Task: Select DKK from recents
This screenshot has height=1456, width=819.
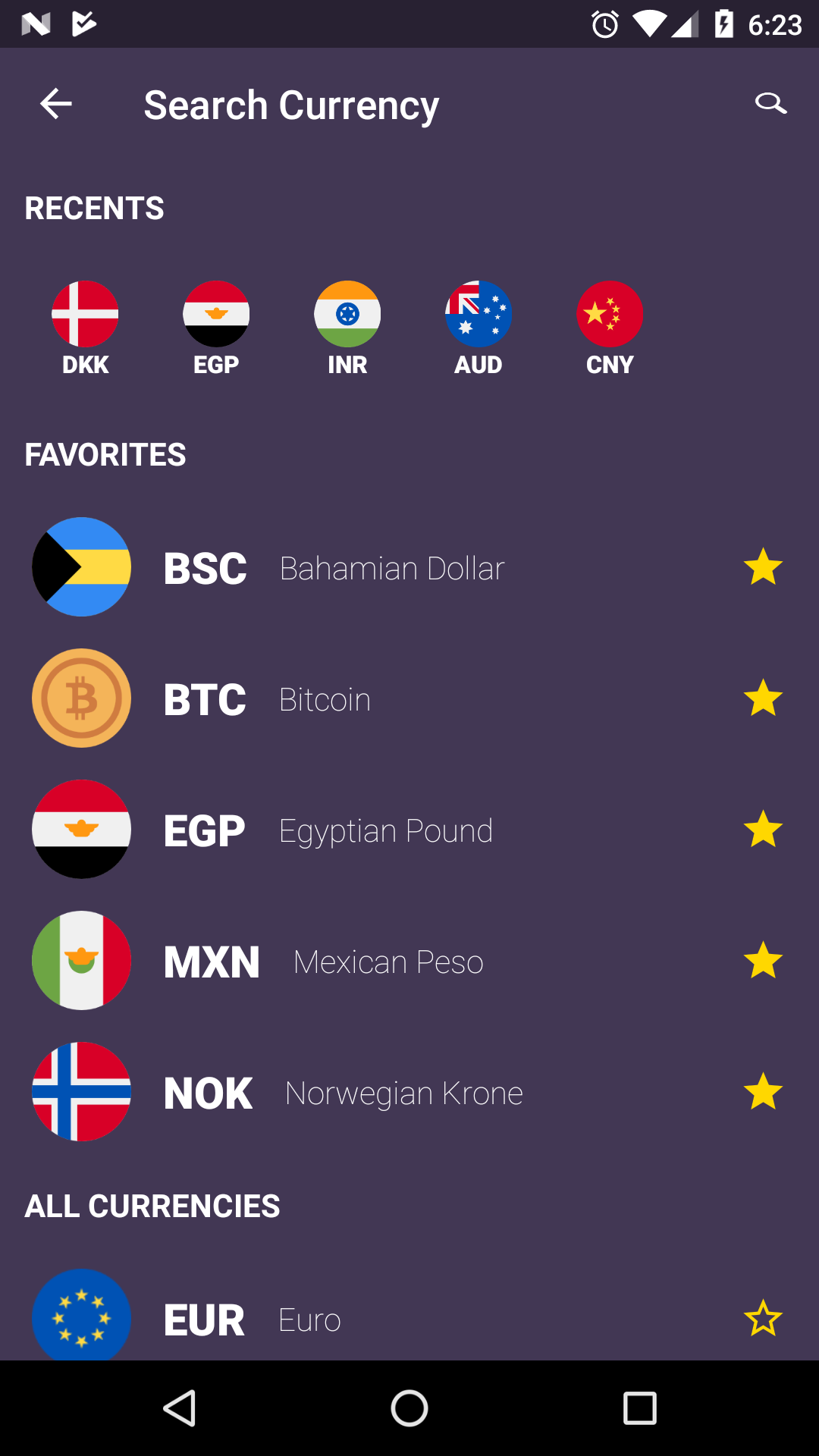Action: point(85,329)
